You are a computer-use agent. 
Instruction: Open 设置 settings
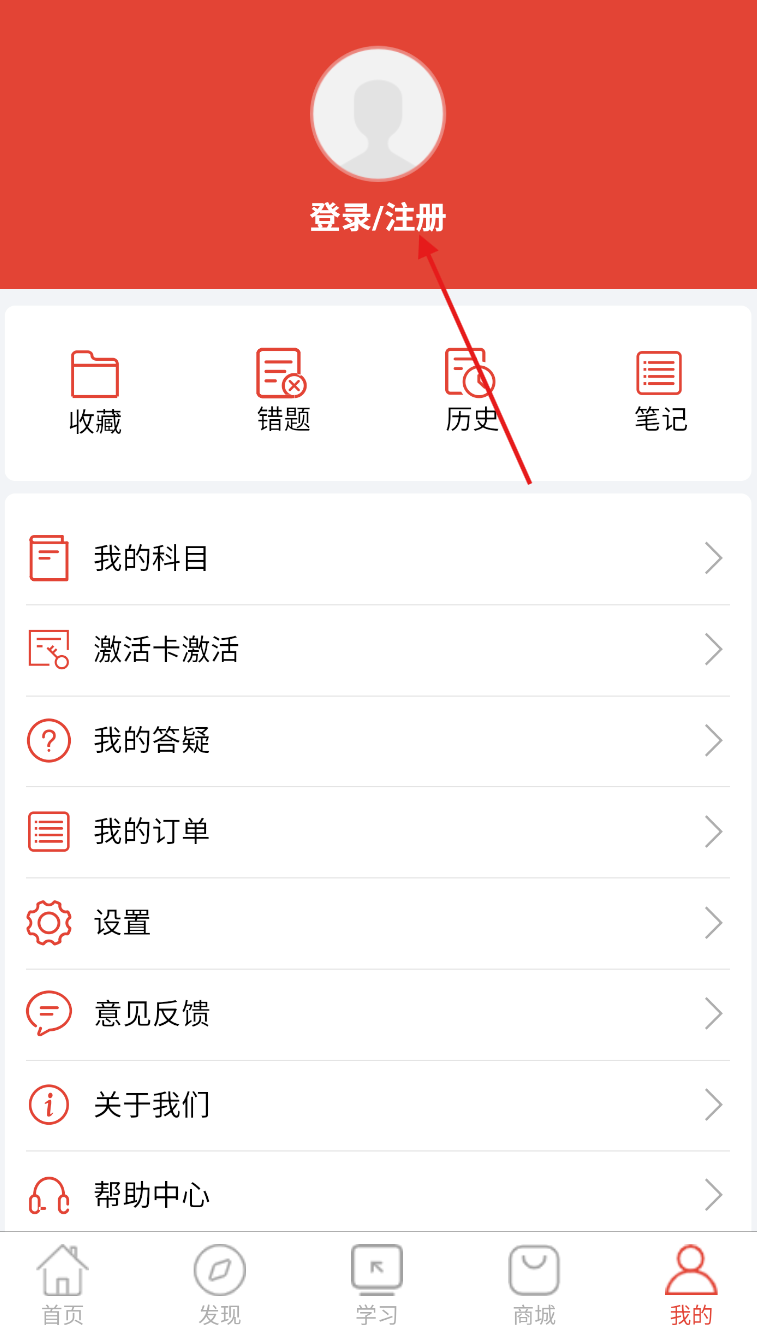click(378, 923)
